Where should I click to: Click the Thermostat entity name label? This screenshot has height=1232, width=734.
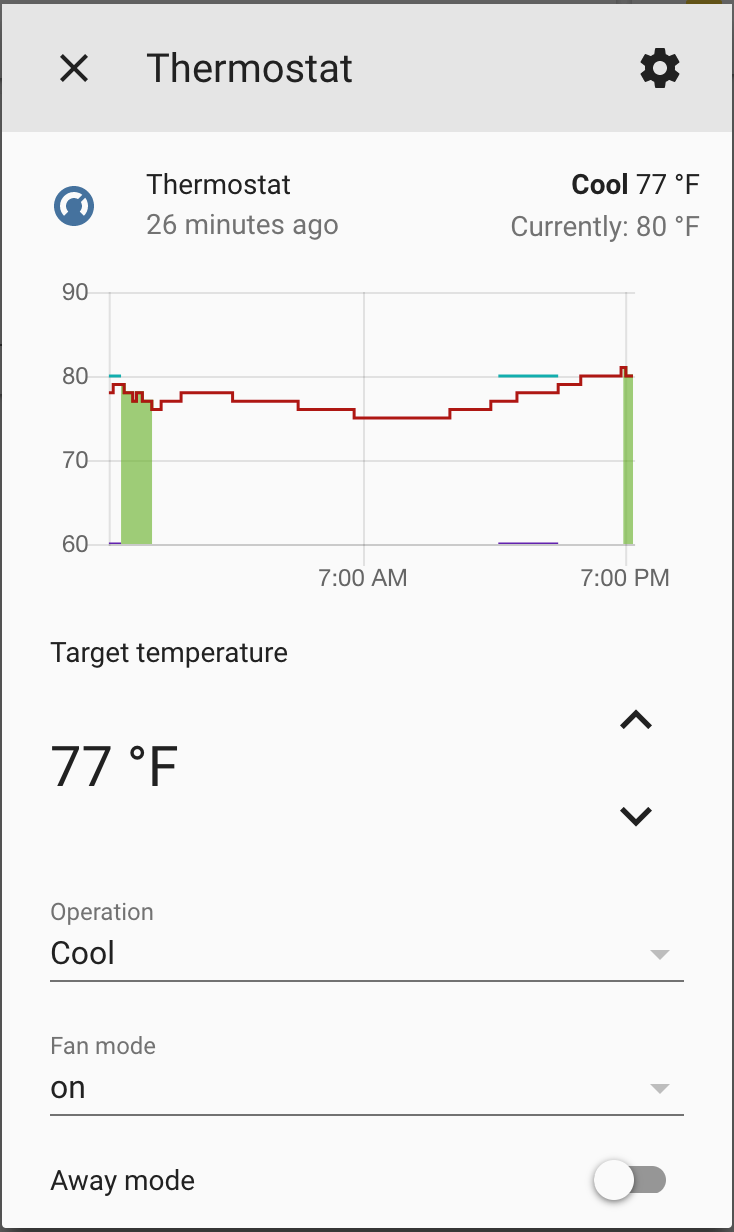coord(218,184)
